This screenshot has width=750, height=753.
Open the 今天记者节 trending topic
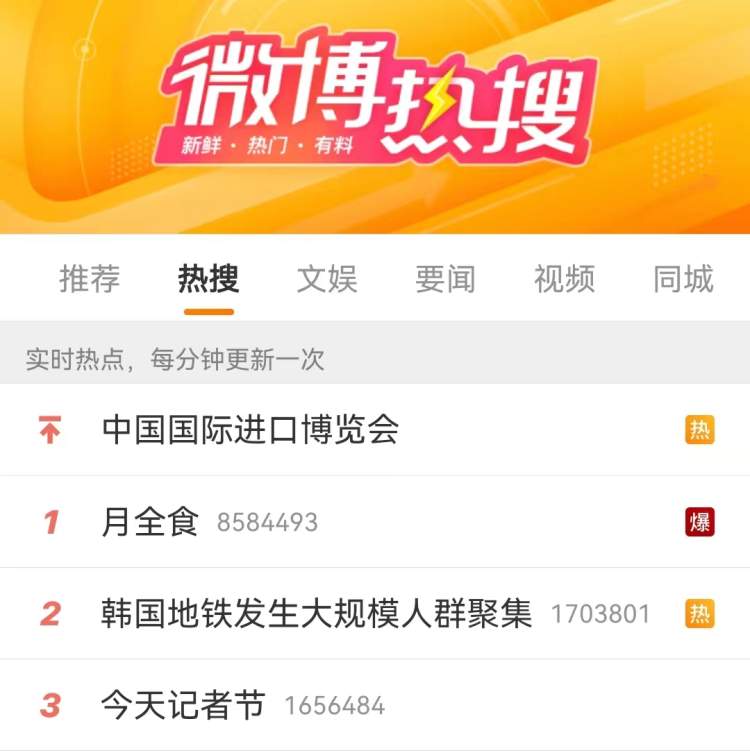click(183, 705)
